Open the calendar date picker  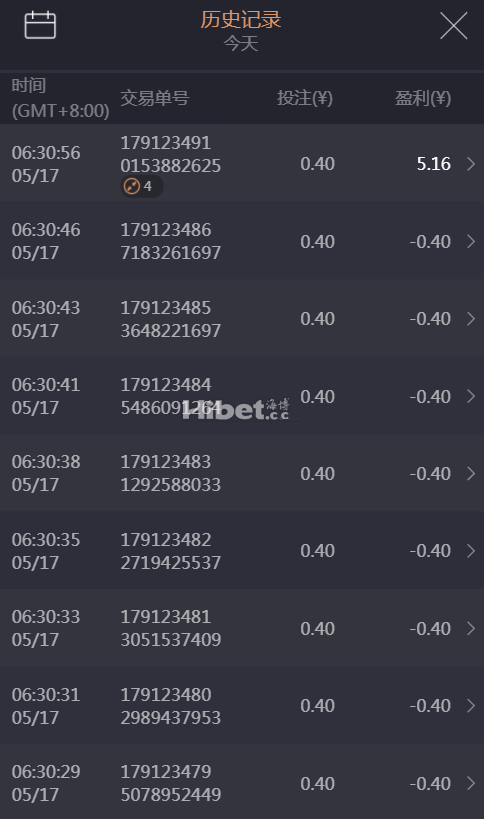coord(40,25)
